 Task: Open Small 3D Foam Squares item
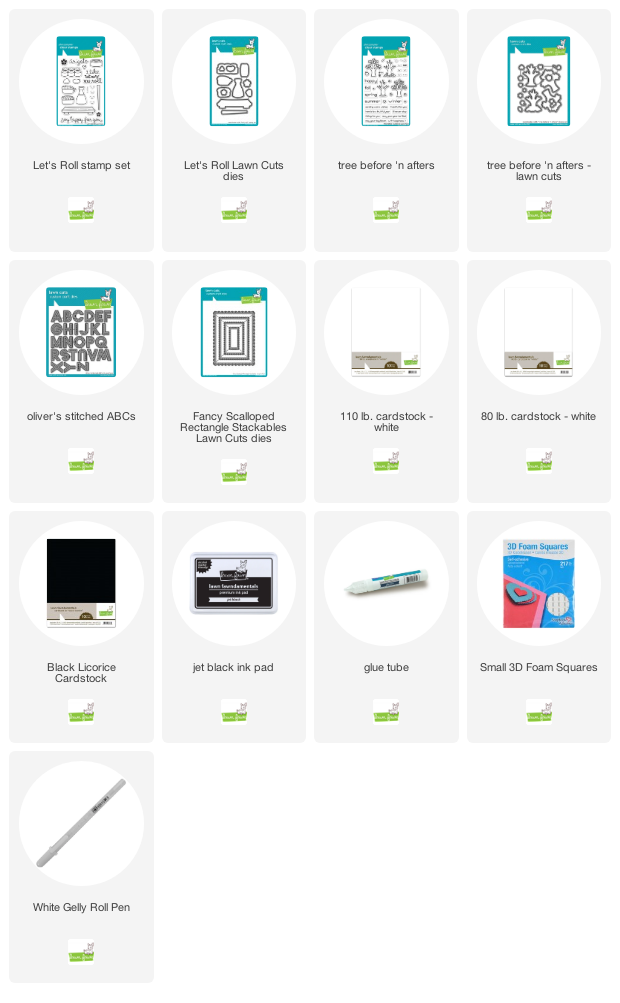[x=538, y=627]
